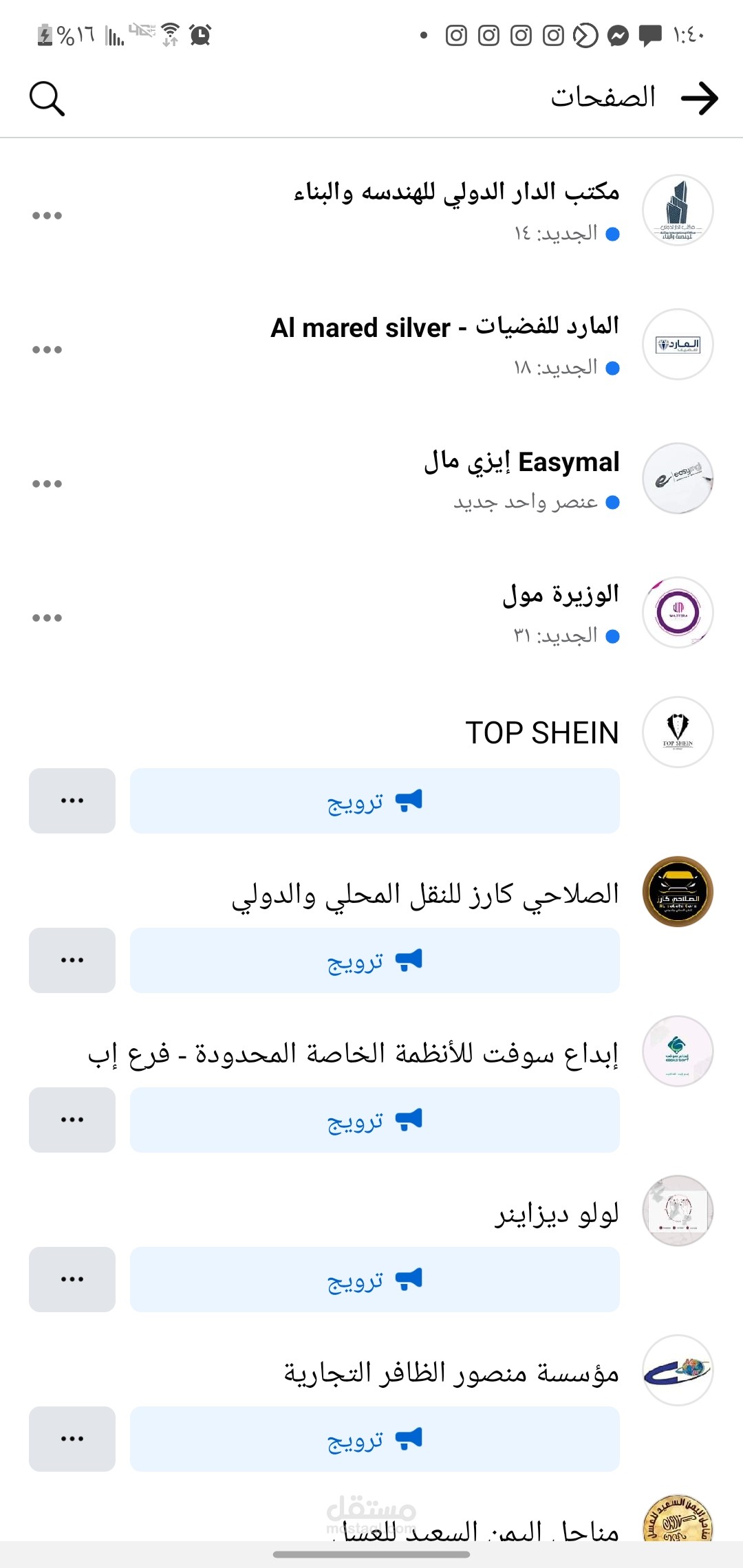Tap ترويج button under TOP SHEIN
The width and height of the screenshot is (743, 1568).
point(374,801)
